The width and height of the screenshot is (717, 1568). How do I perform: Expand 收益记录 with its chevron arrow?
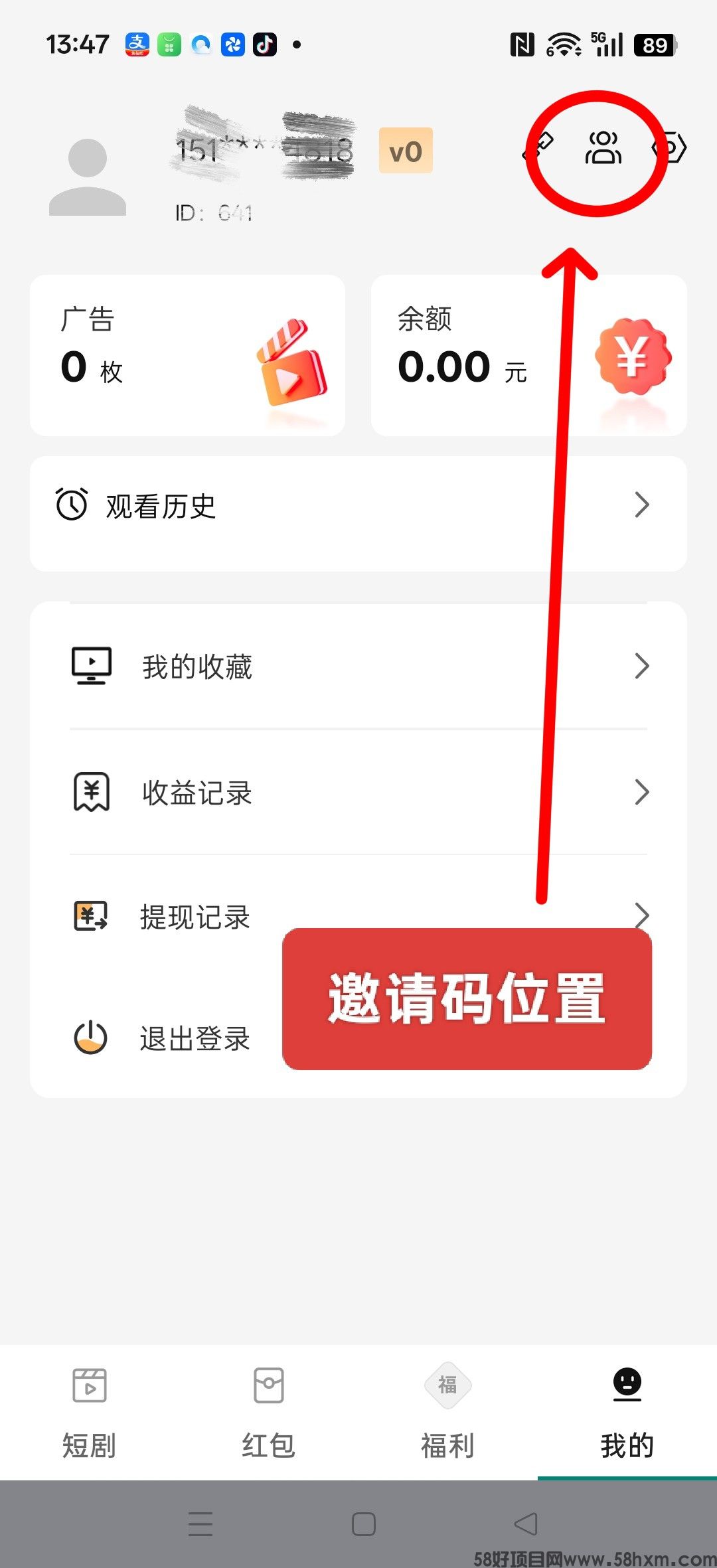coord(640,791)
